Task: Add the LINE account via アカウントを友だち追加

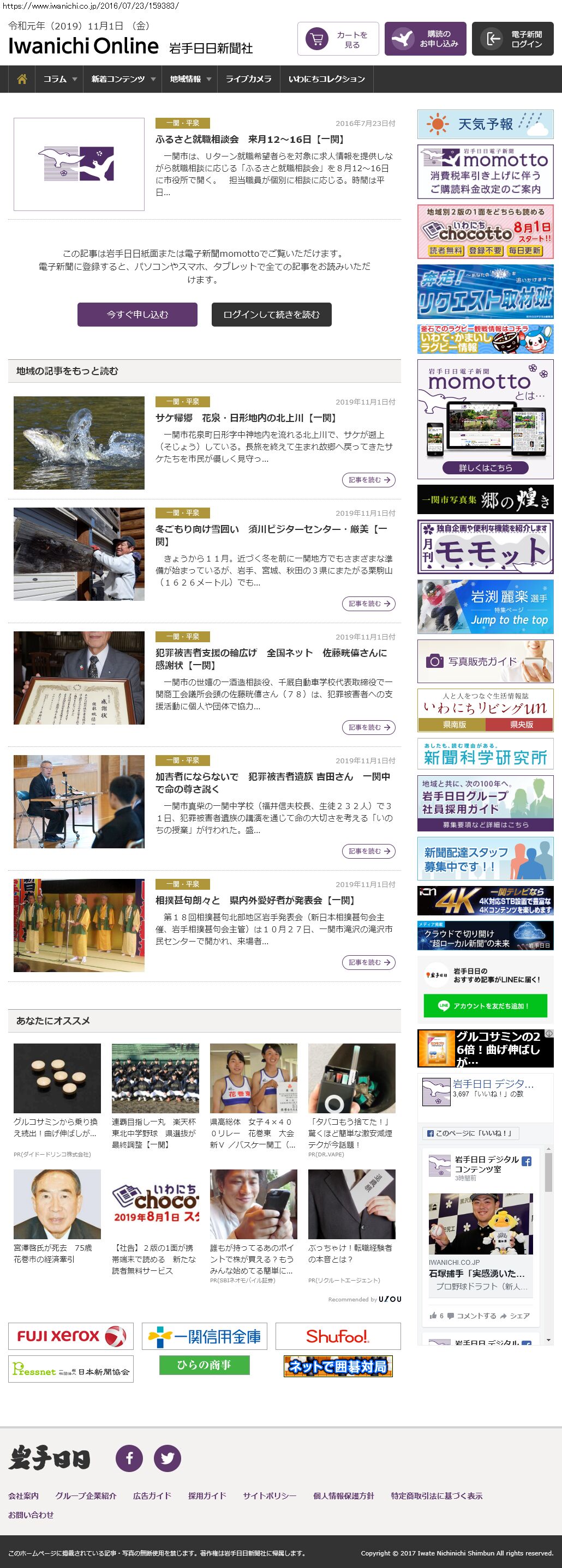Action: [485, 1006]
